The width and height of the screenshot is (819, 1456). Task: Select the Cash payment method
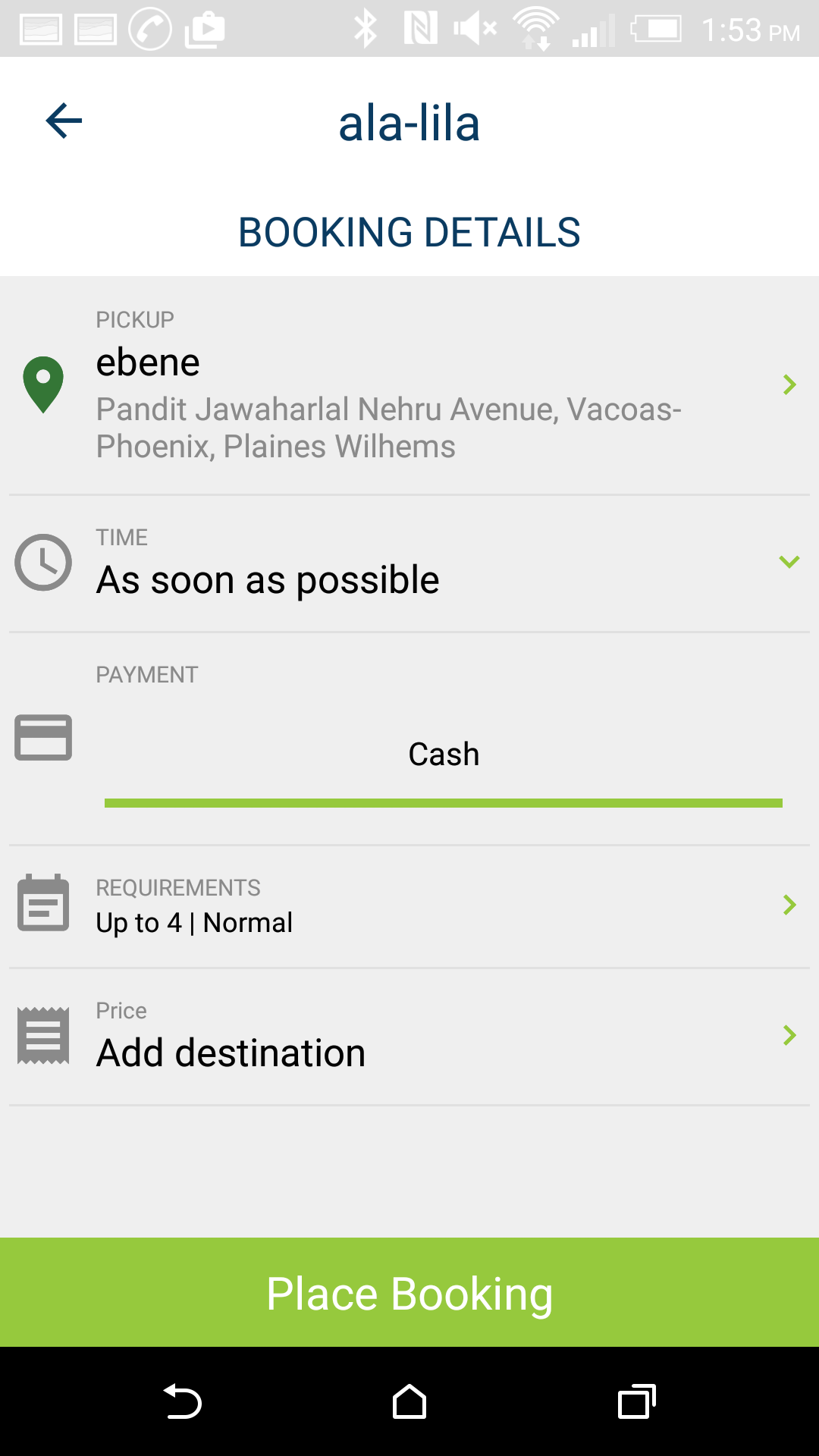[x=444, y=755]
